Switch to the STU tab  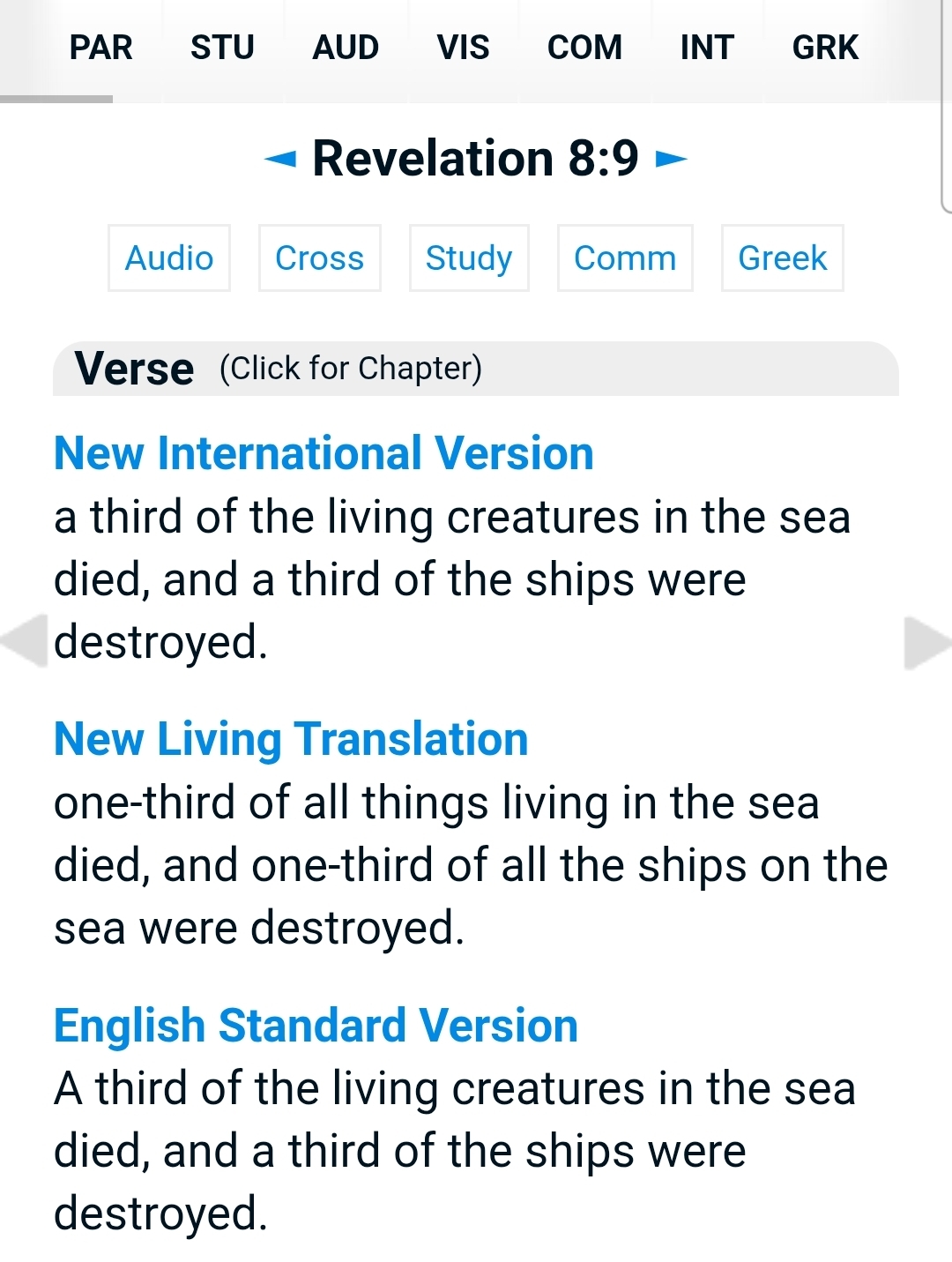tap(222, 48)
